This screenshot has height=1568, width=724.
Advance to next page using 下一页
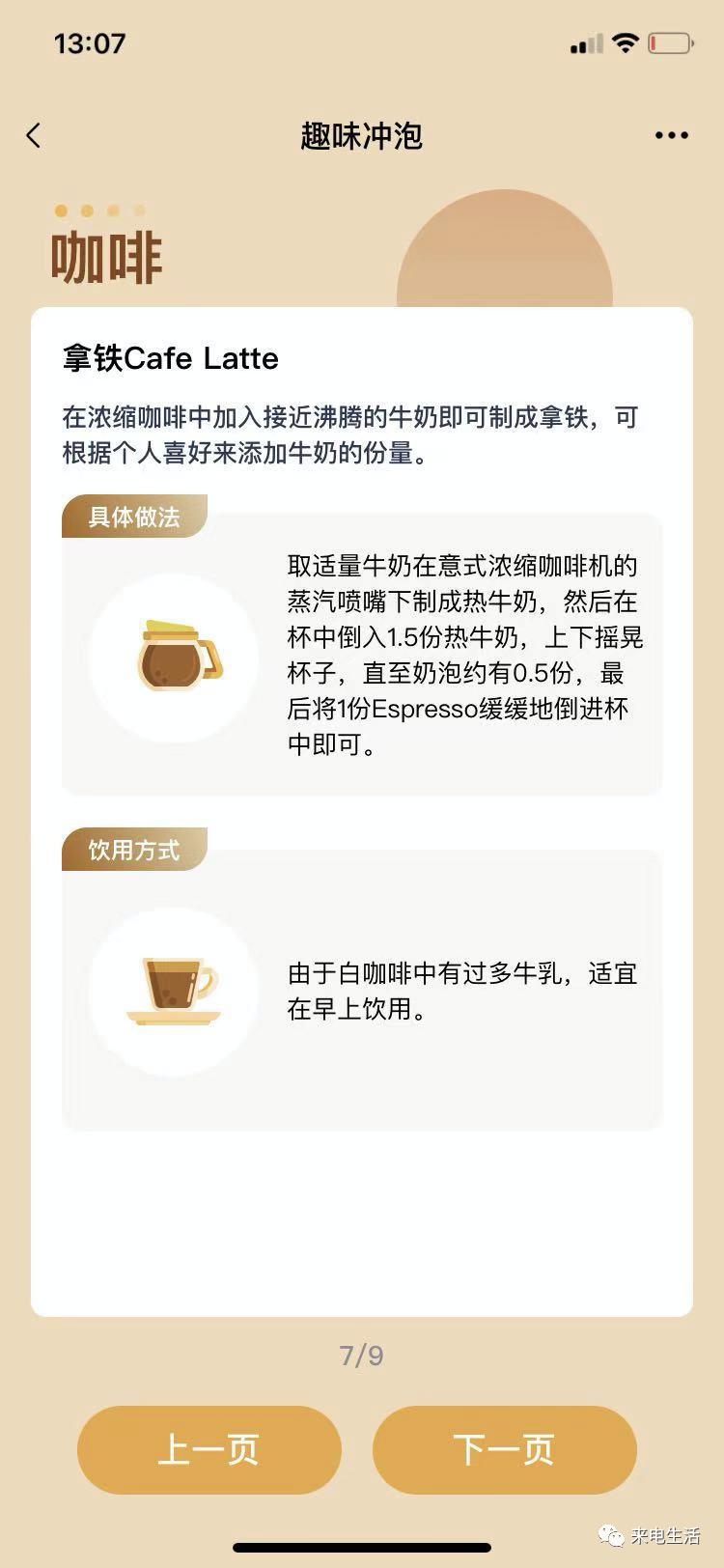pyautogui.click(x=504, y=1450)
